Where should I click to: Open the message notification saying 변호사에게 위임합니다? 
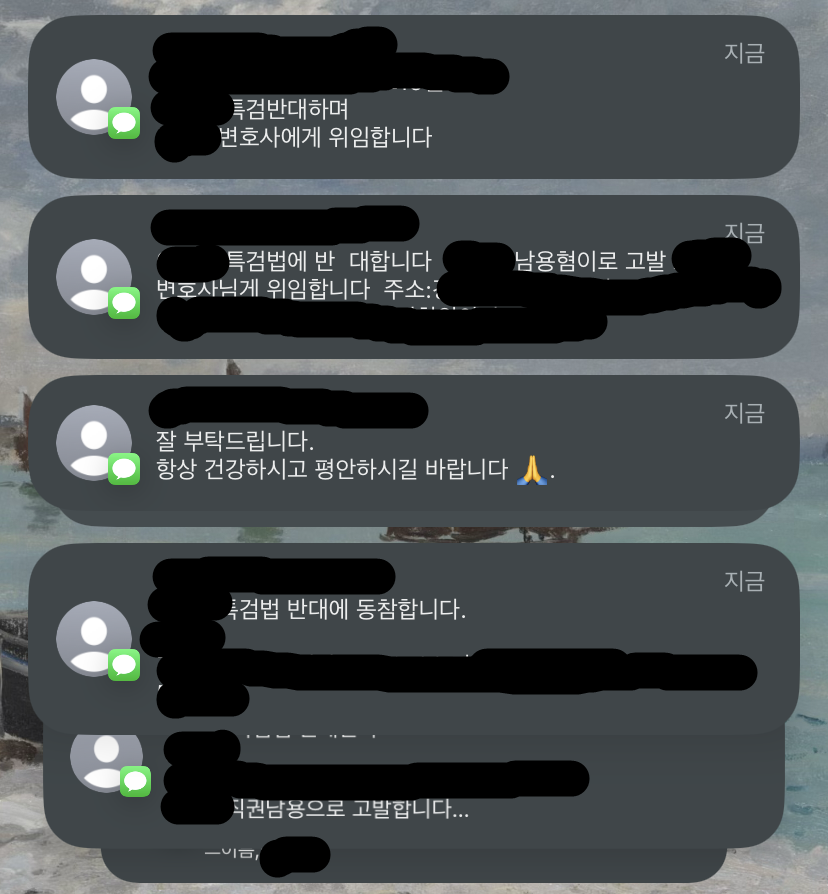(414, 97)
